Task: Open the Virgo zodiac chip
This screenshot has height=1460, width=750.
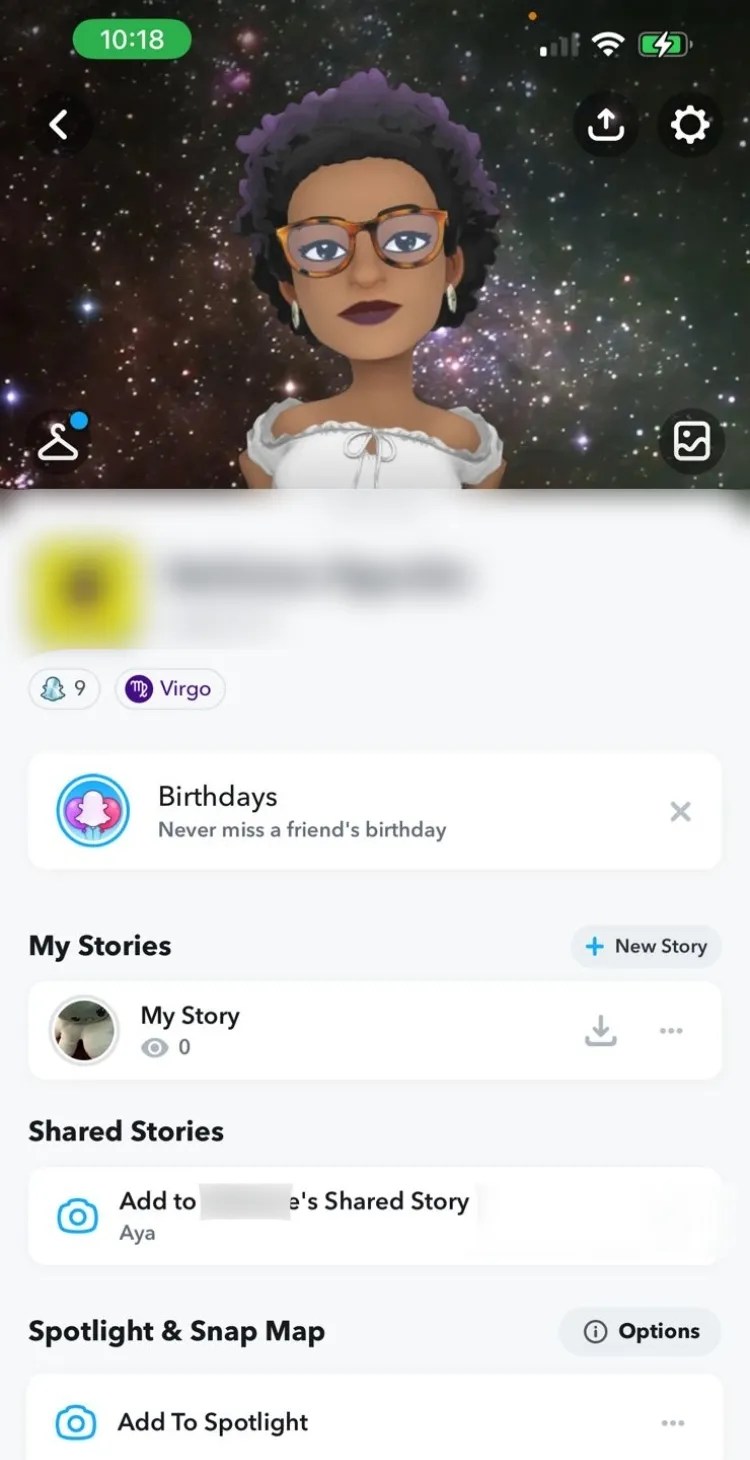Action: (169, 689)
